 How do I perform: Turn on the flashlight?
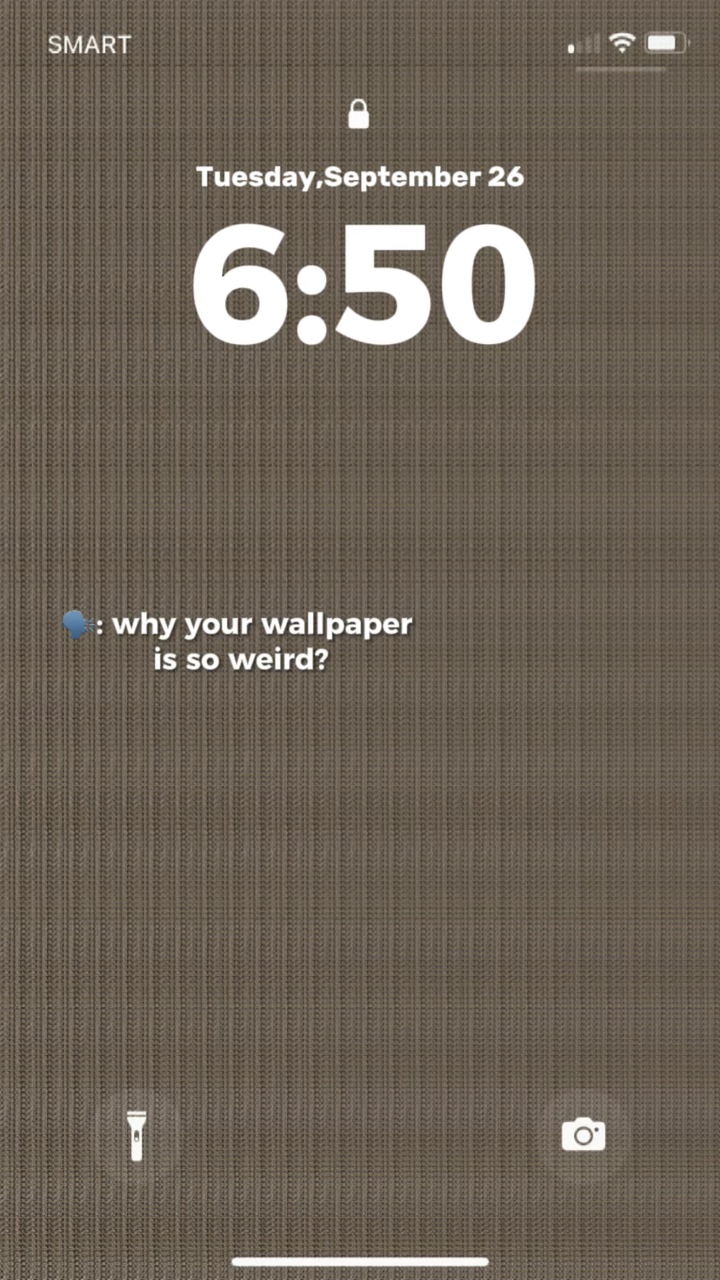coord(137,1135)
